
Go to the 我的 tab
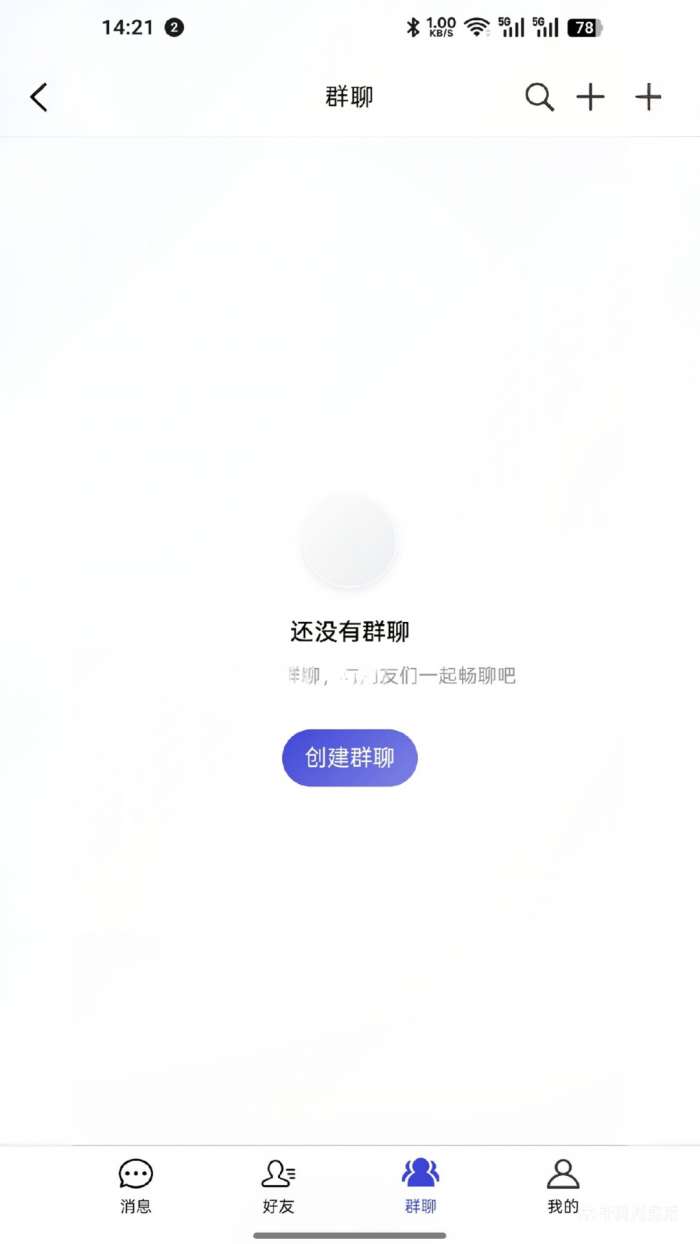[563, 1186]
